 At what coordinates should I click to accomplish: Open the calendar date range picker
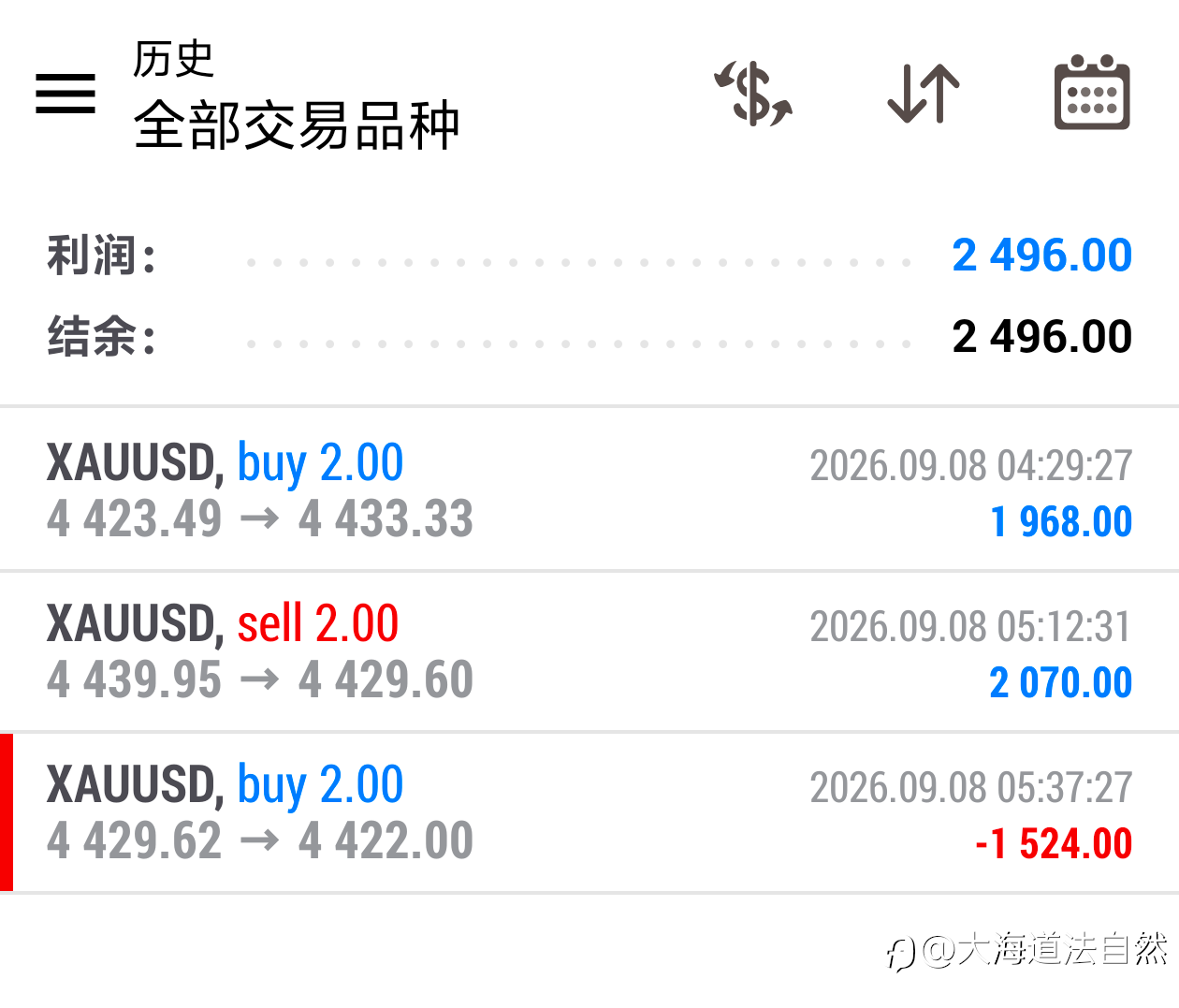[x=1092, y=92]
